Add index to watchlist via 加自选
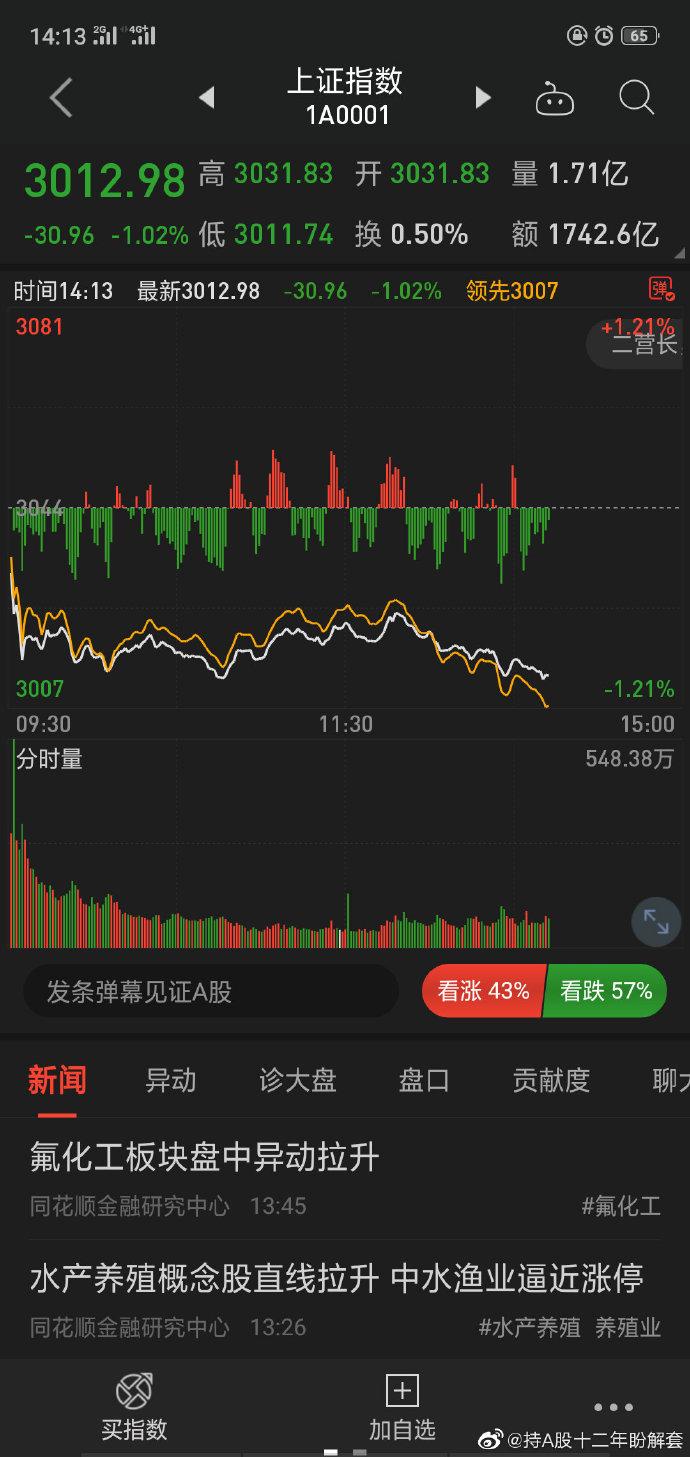The width and height of the screenshot is (690, 1457). point(402,1407)
